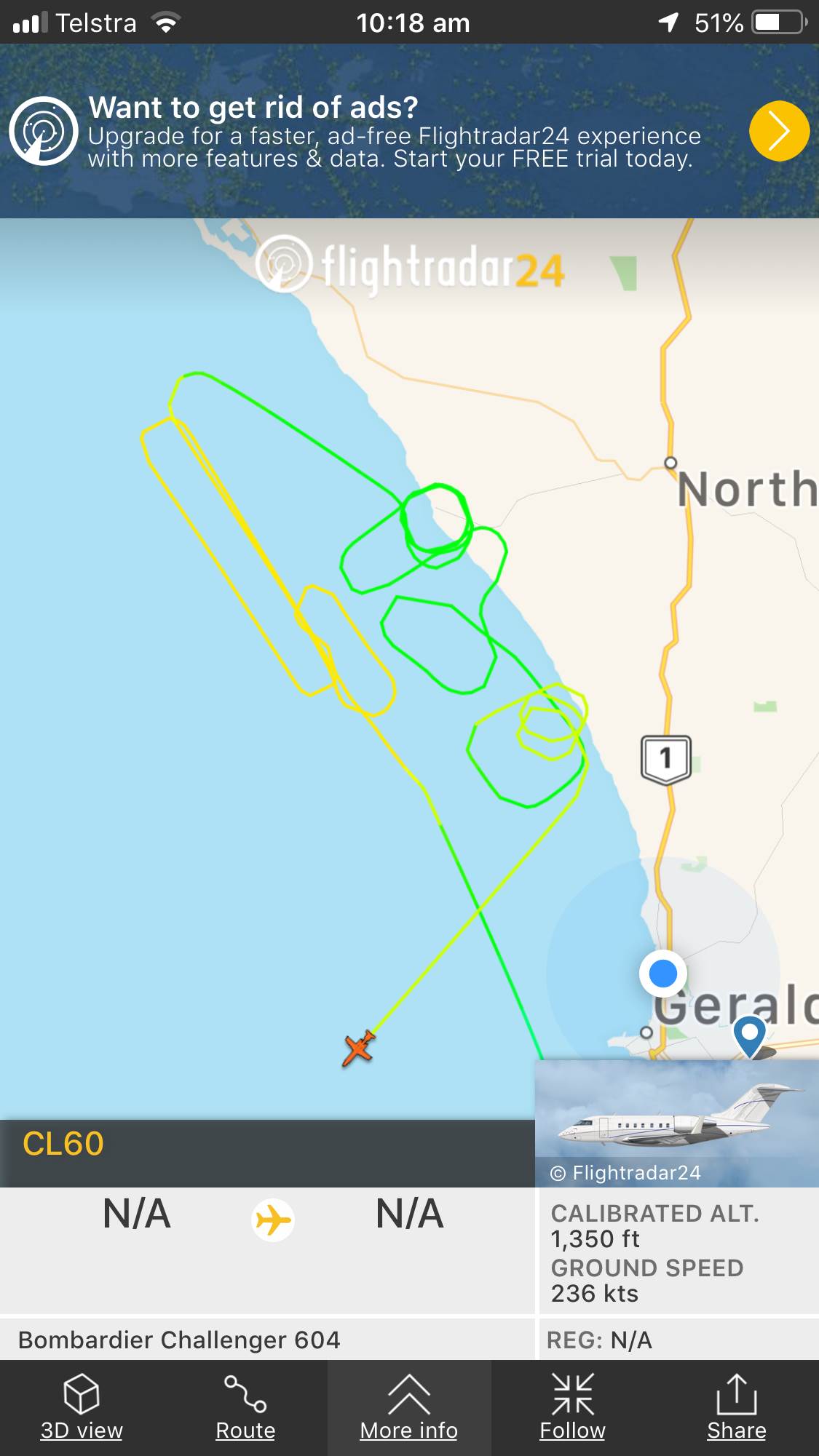Viewport: 819px width, 1456px height.
Task: Select the orange aircraft icon on map
Action: point(359,1049)
